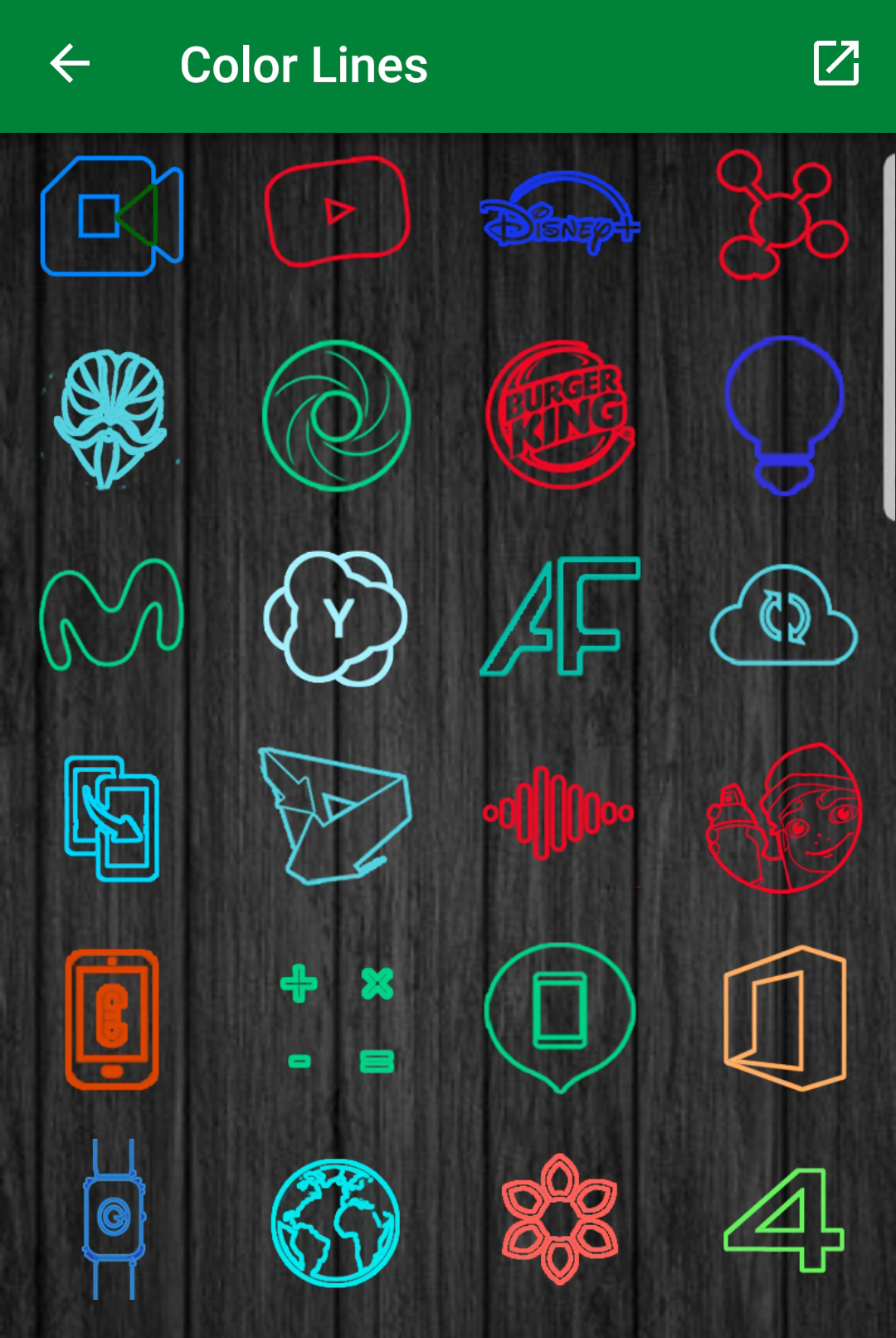
Task: Tap the green camera shutter swirl icon
Action: click(336, 415)
